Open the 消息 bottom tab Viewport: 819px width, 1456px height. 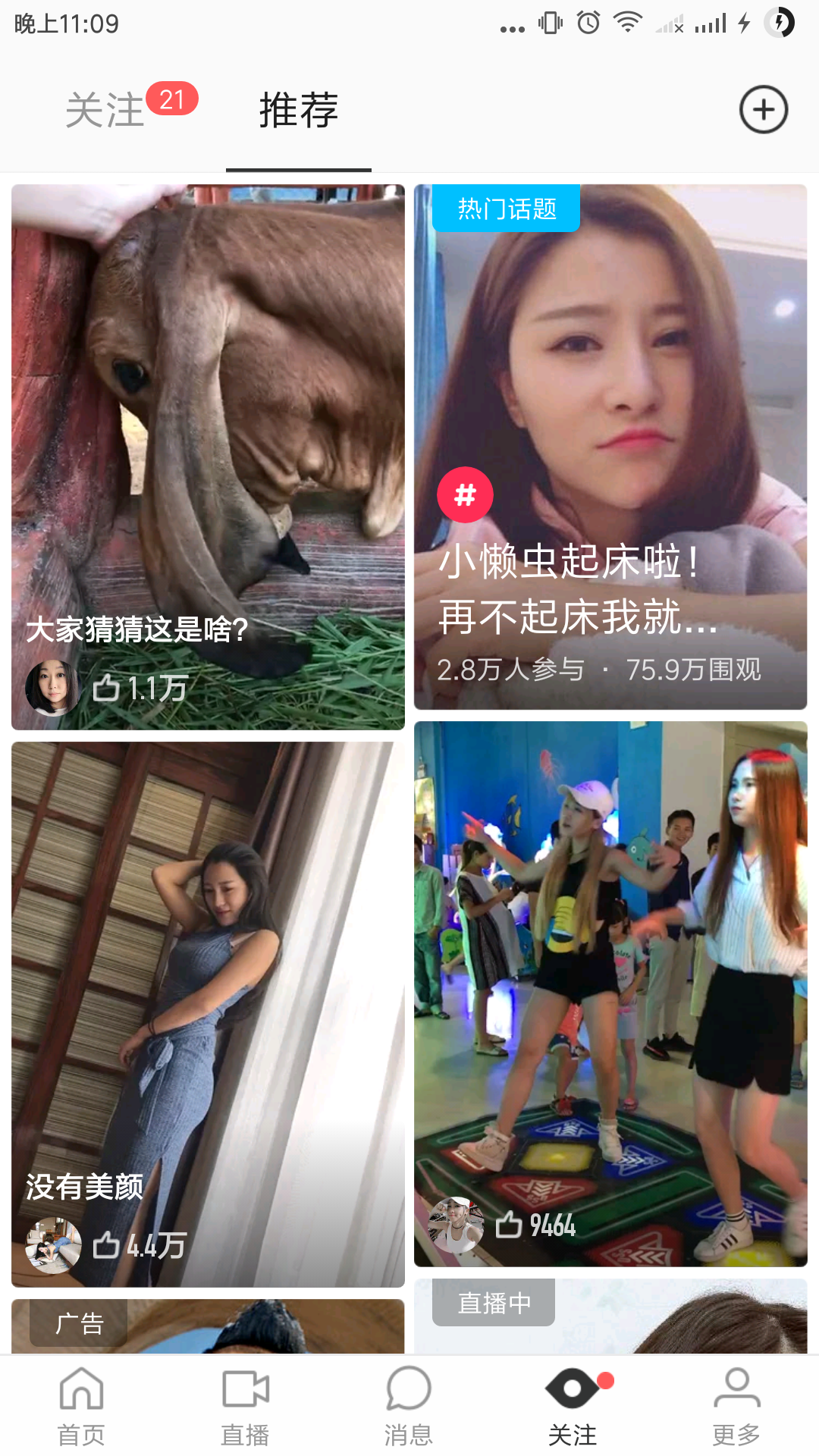click(x=409, y=1406)
